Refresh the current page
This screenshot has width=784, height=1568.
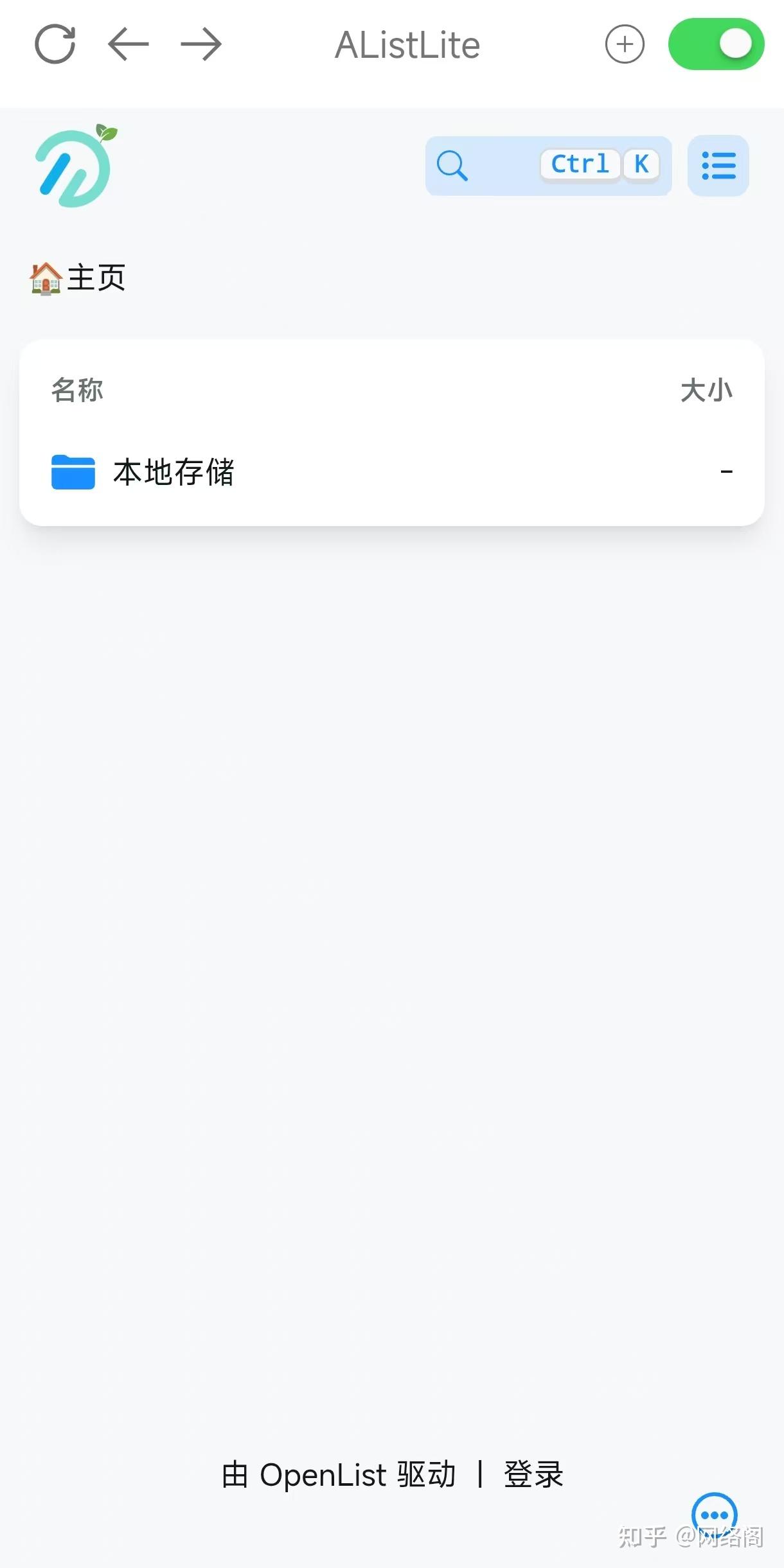(x=55, y=44)
